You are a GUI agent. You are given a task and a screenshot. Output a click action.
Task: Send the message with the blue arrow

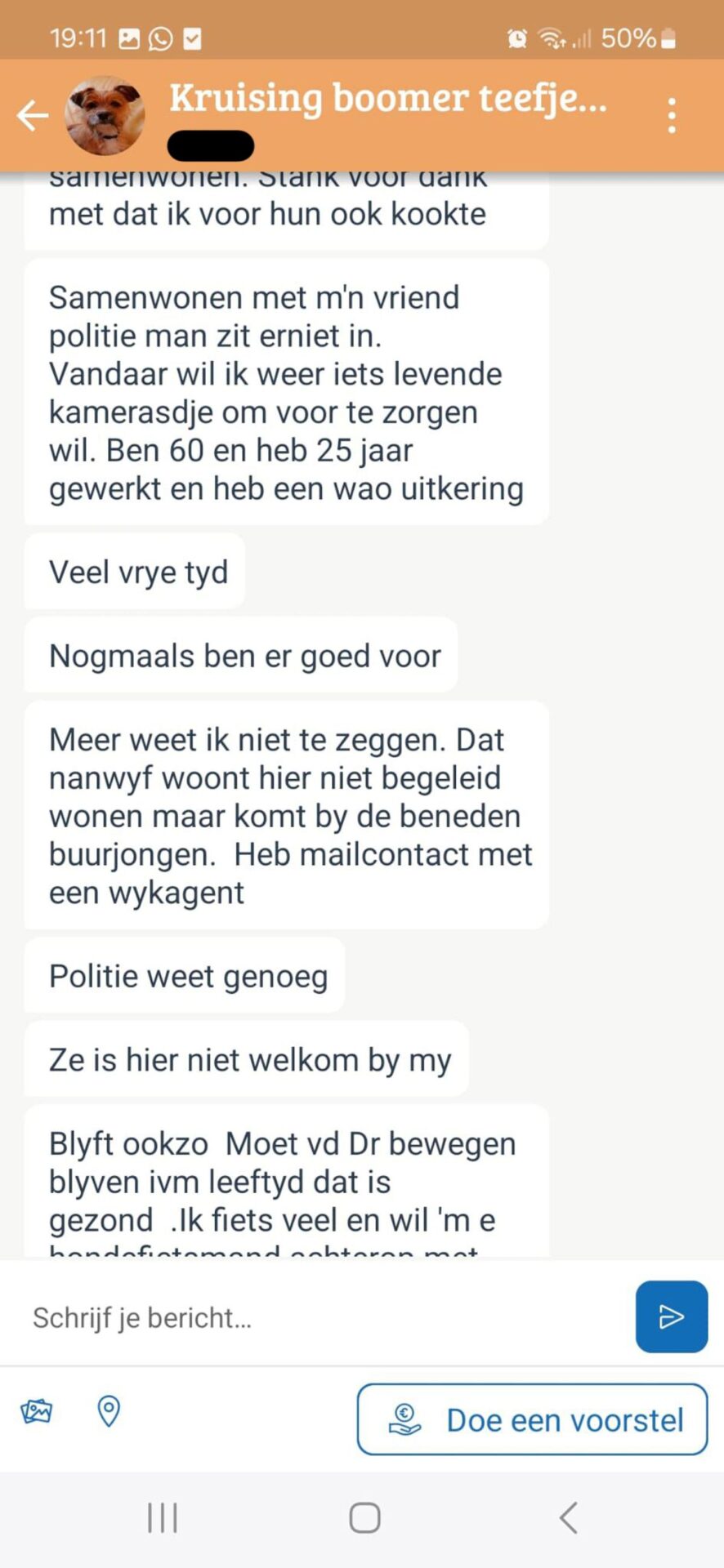[671, 1316]
